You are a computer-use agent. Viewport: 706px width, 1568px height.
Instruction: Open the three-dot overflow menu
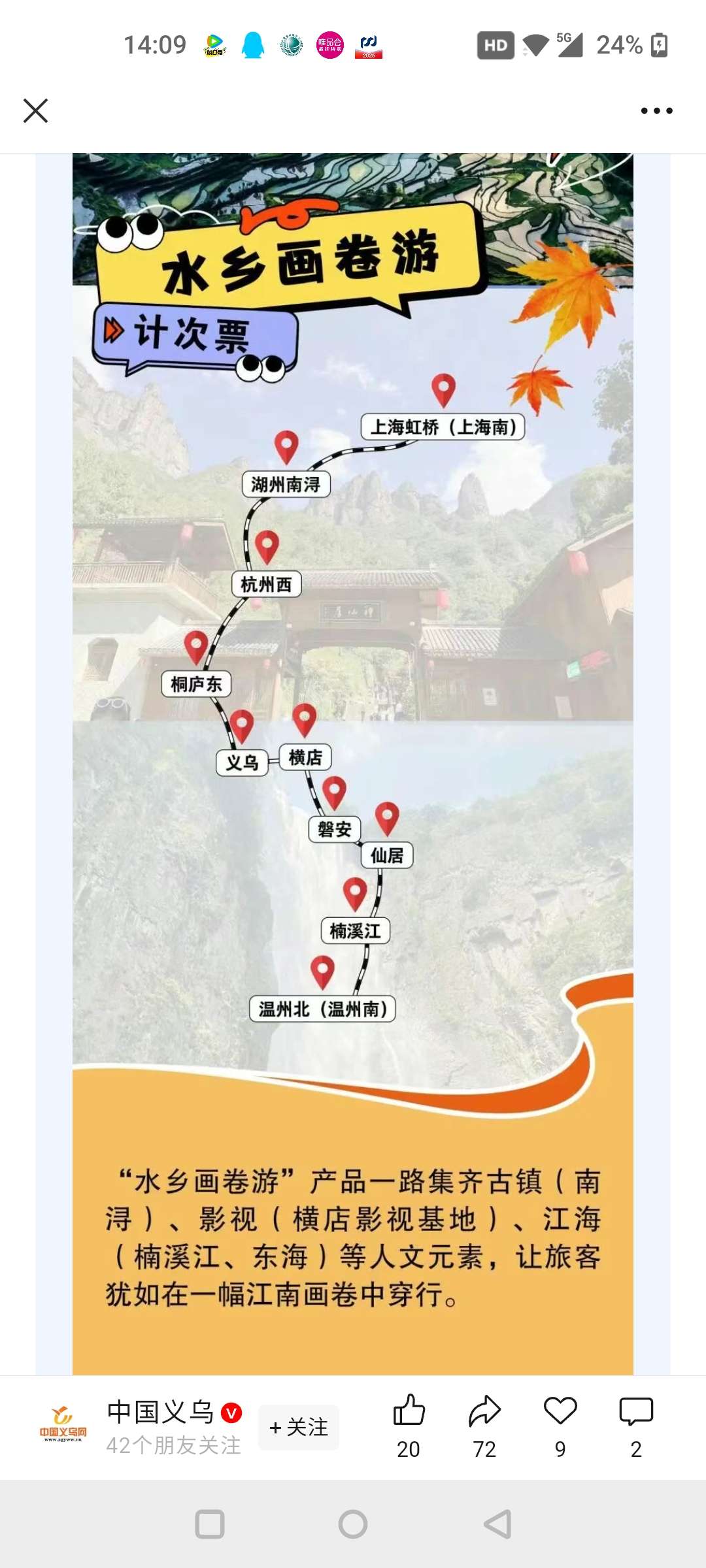[x=656, y=110]
